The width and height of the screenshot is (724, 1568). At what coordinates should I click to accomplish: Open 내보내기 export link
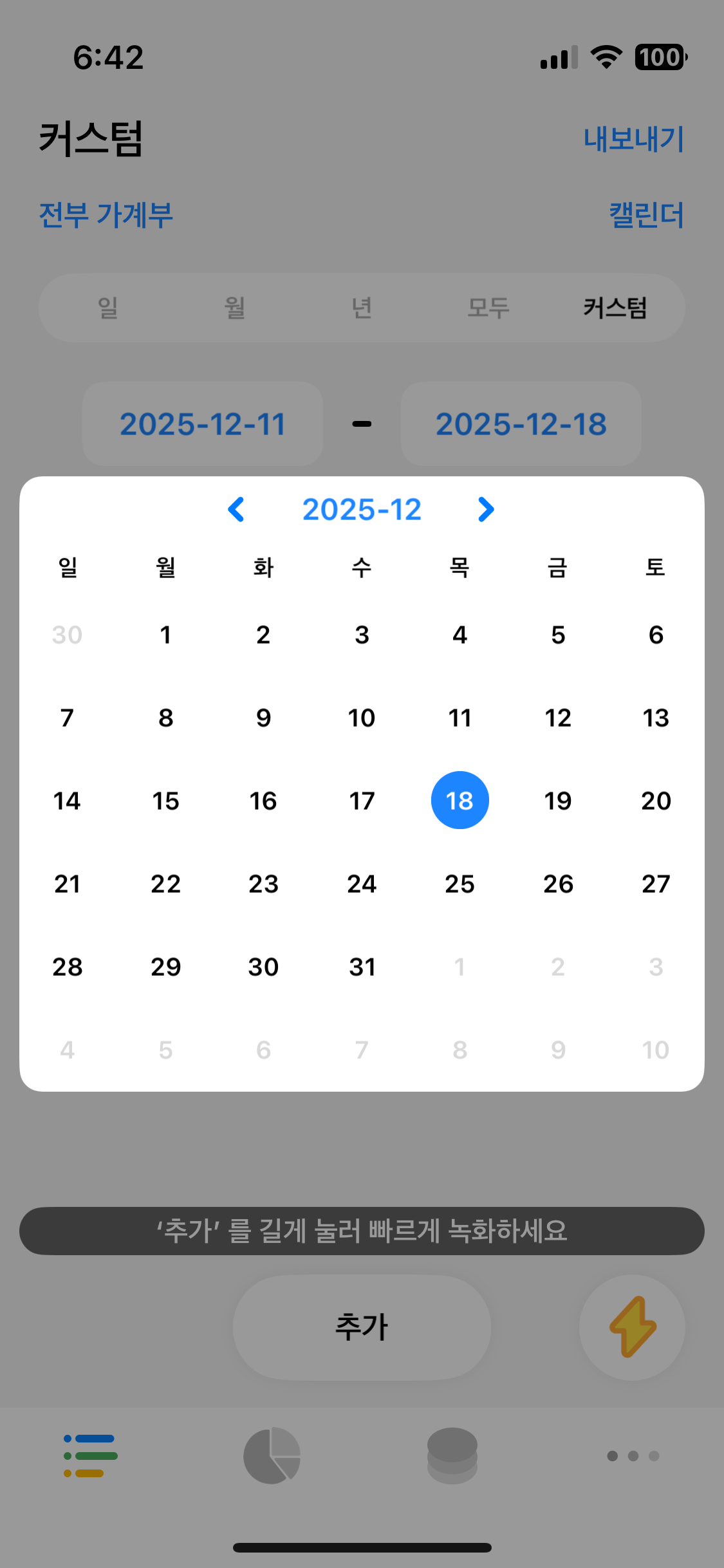point(633,138)
